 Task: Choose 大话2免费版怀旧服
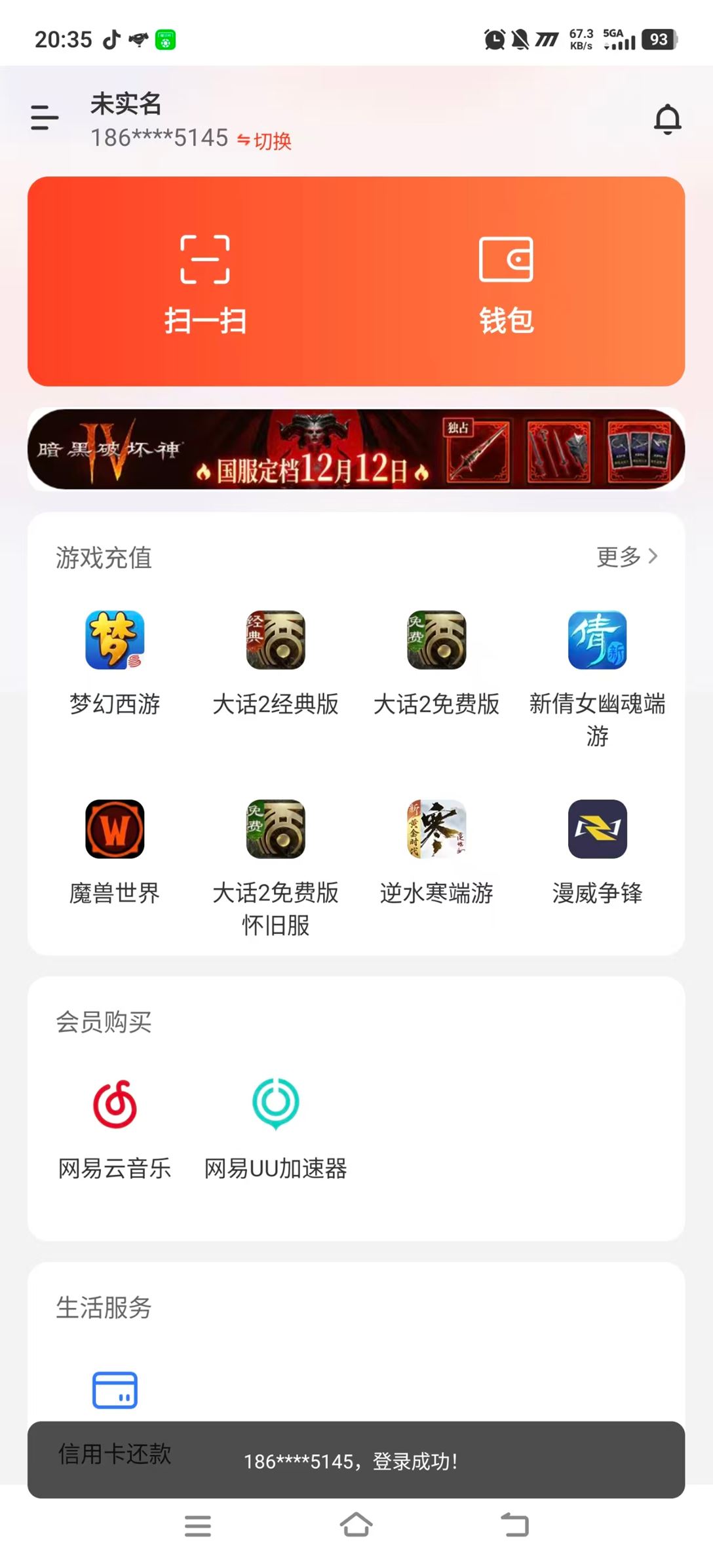pyautogui.click(x=275, y=865)
